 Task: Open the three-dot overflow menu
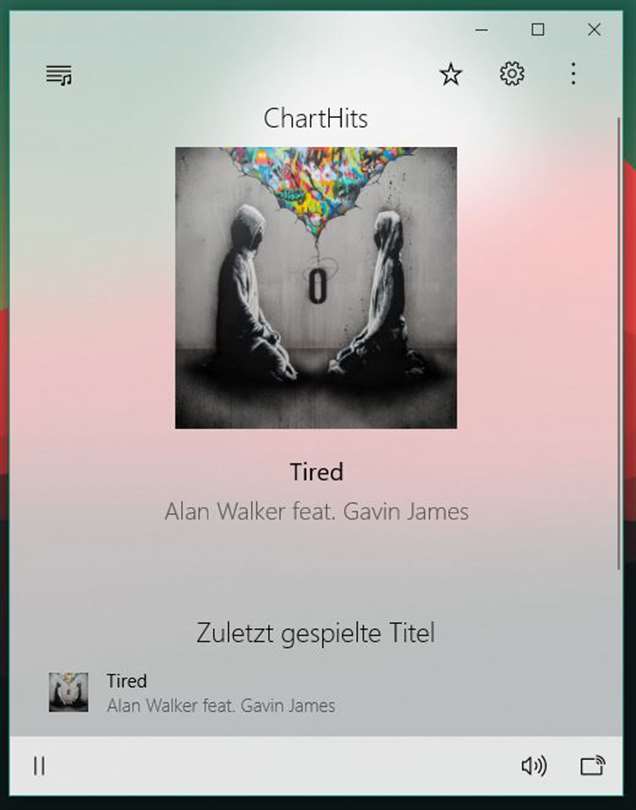(573, 73)
